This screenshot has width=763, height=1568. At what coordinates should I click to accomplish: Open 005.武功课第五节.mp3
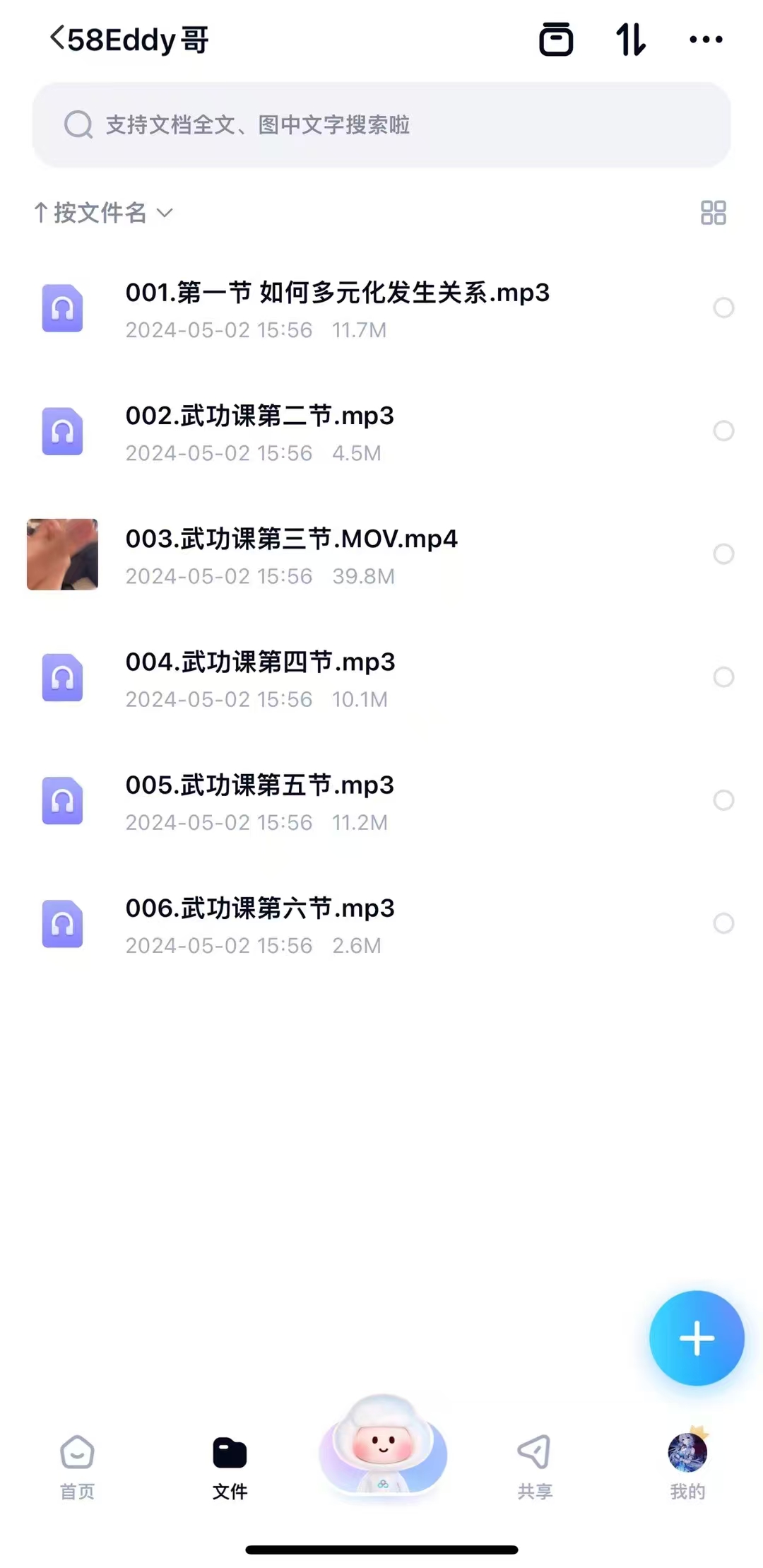point(381,801)
